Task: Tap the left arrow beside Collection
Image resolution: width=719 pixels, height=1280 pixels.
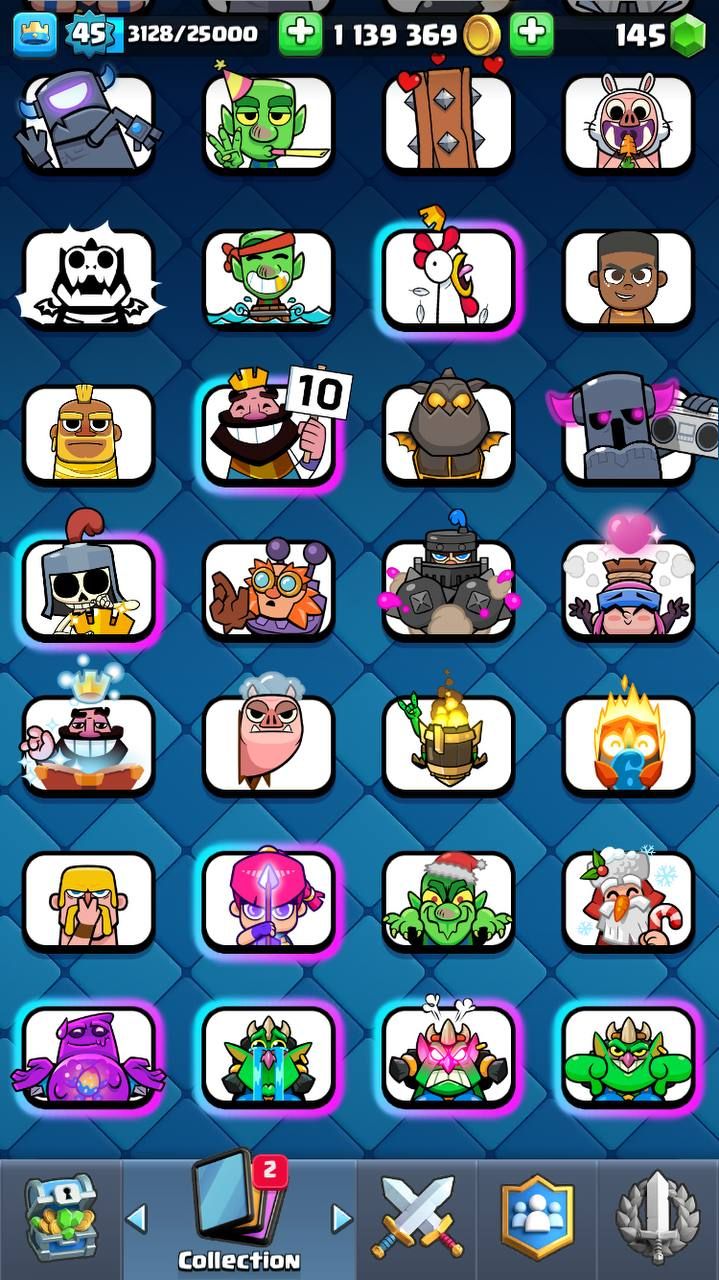Action: pos(136,1218)
